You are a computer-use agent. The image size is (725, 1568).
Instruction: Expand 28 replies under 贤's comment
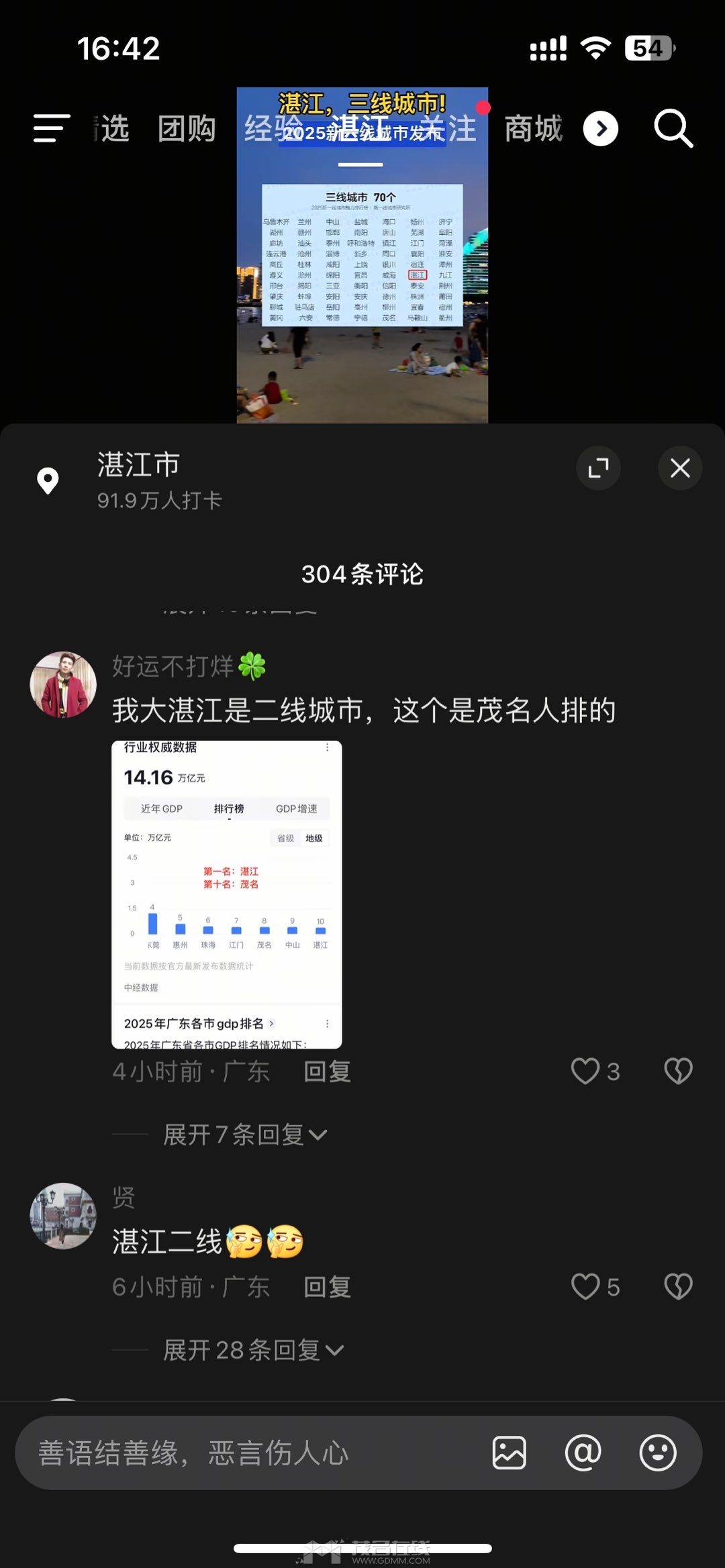(253, 1350)
